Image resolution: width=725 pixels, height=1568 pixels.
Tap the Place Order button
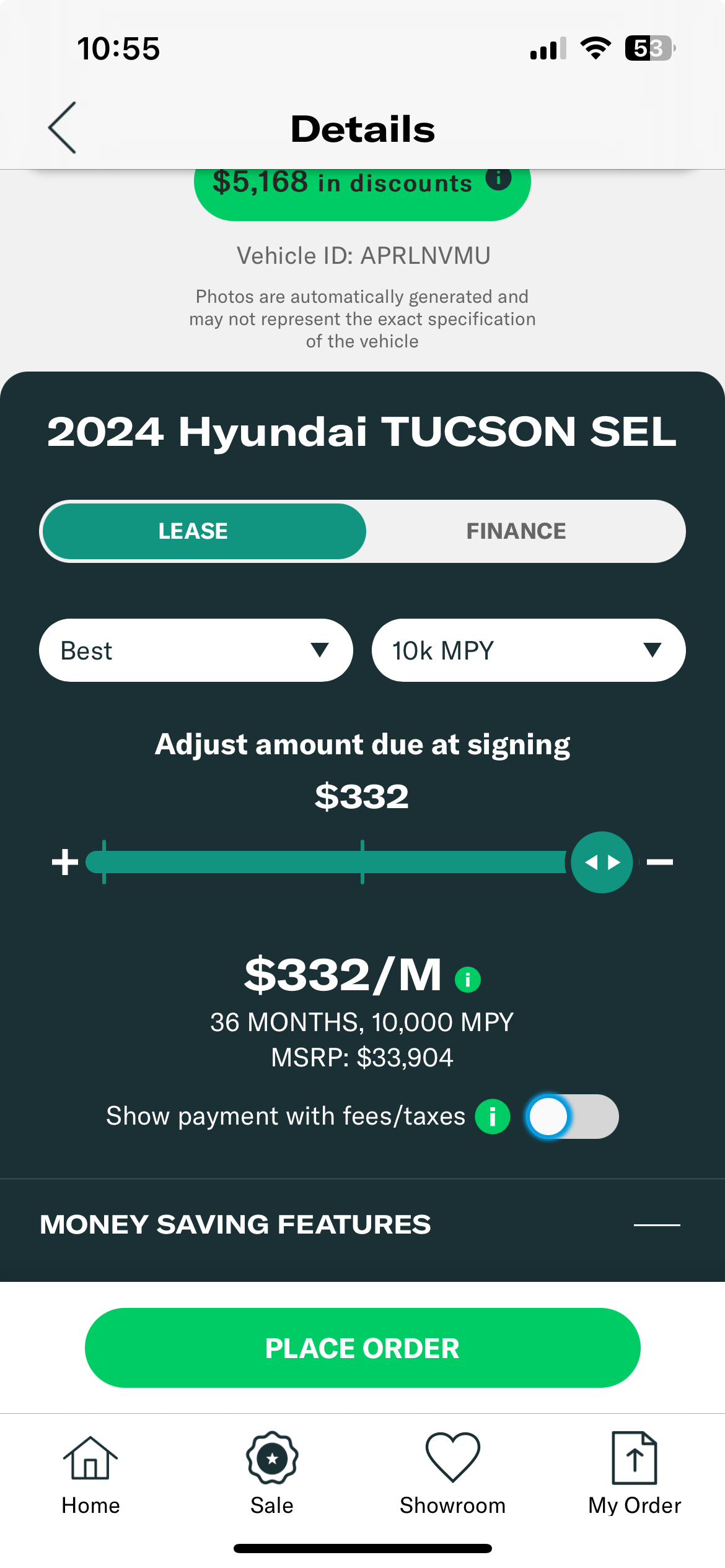pos(362,1348)
